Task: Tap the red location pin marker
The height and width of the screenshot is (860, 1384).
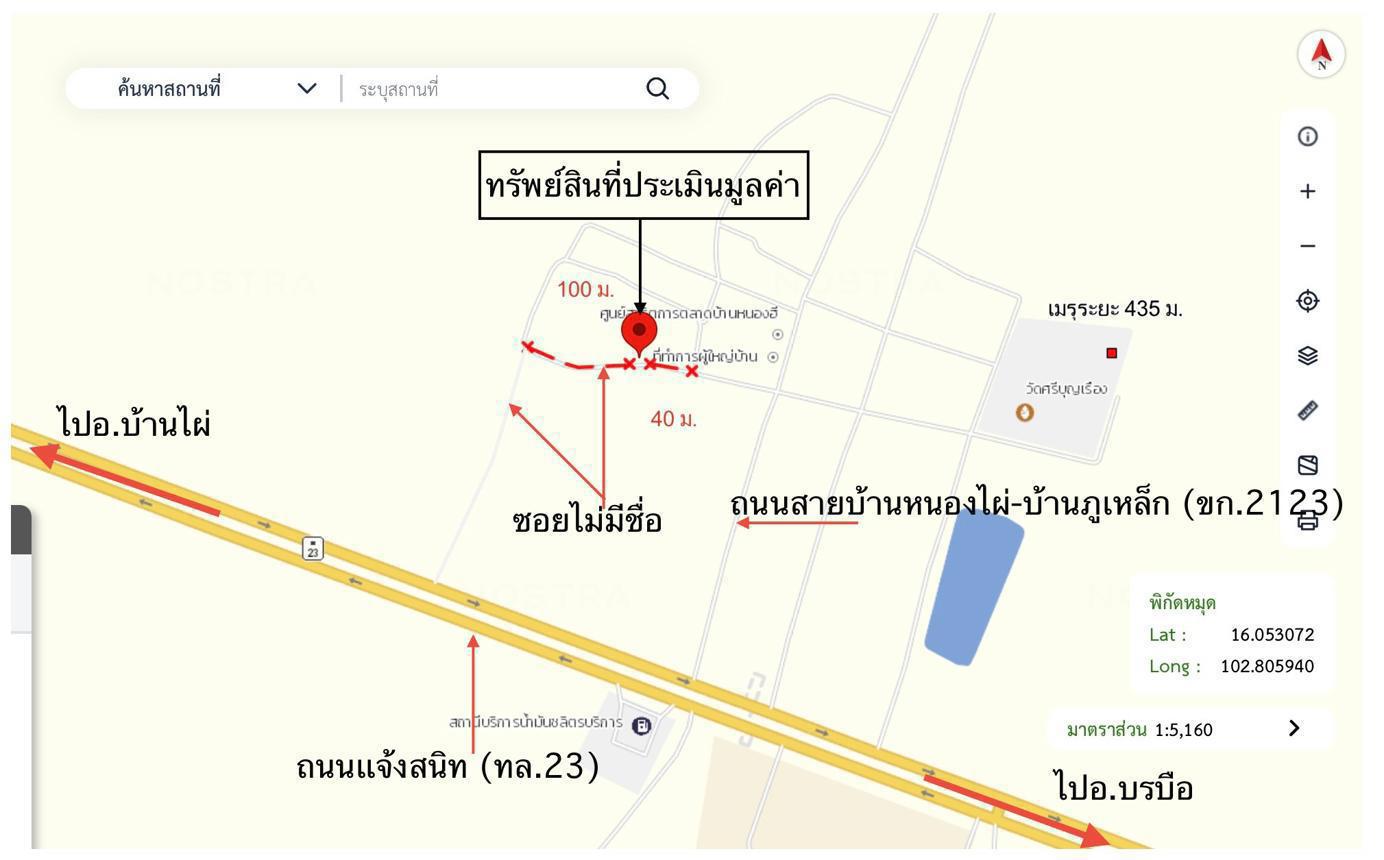Action: pyautogui.click(x=639, y=331)
